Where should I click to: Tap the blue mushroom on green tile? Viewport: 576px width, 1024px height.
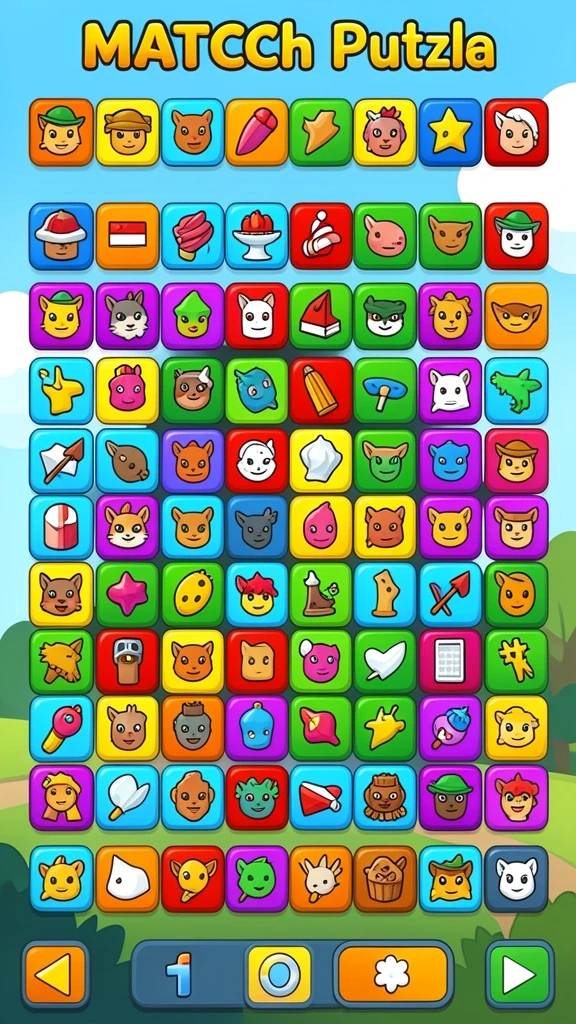point(385,391)
